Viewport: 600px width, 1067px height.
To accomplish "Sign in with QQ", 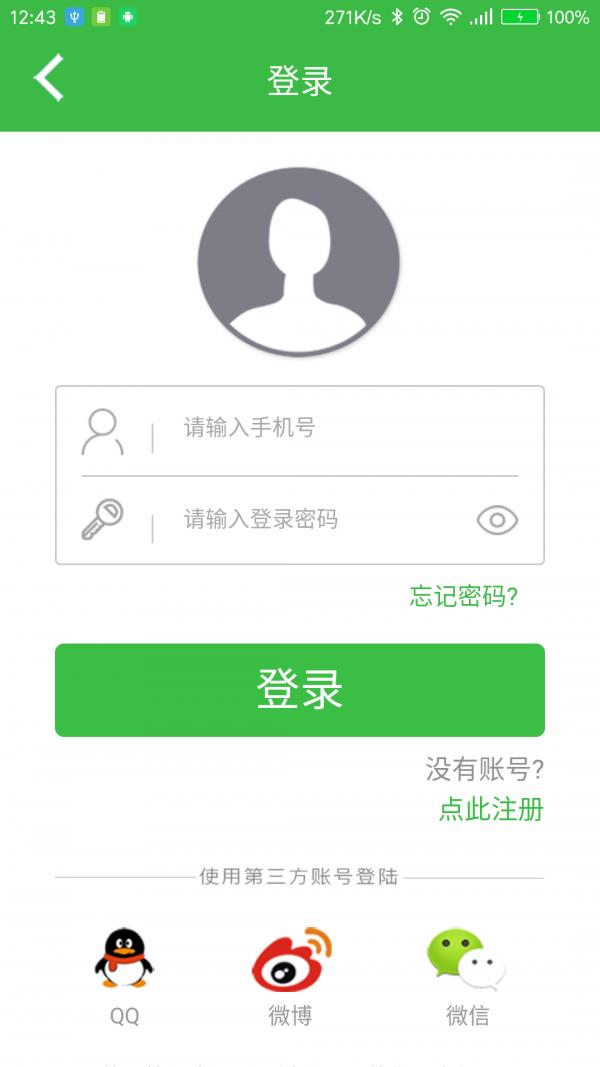I will click(x=124, y=977).
